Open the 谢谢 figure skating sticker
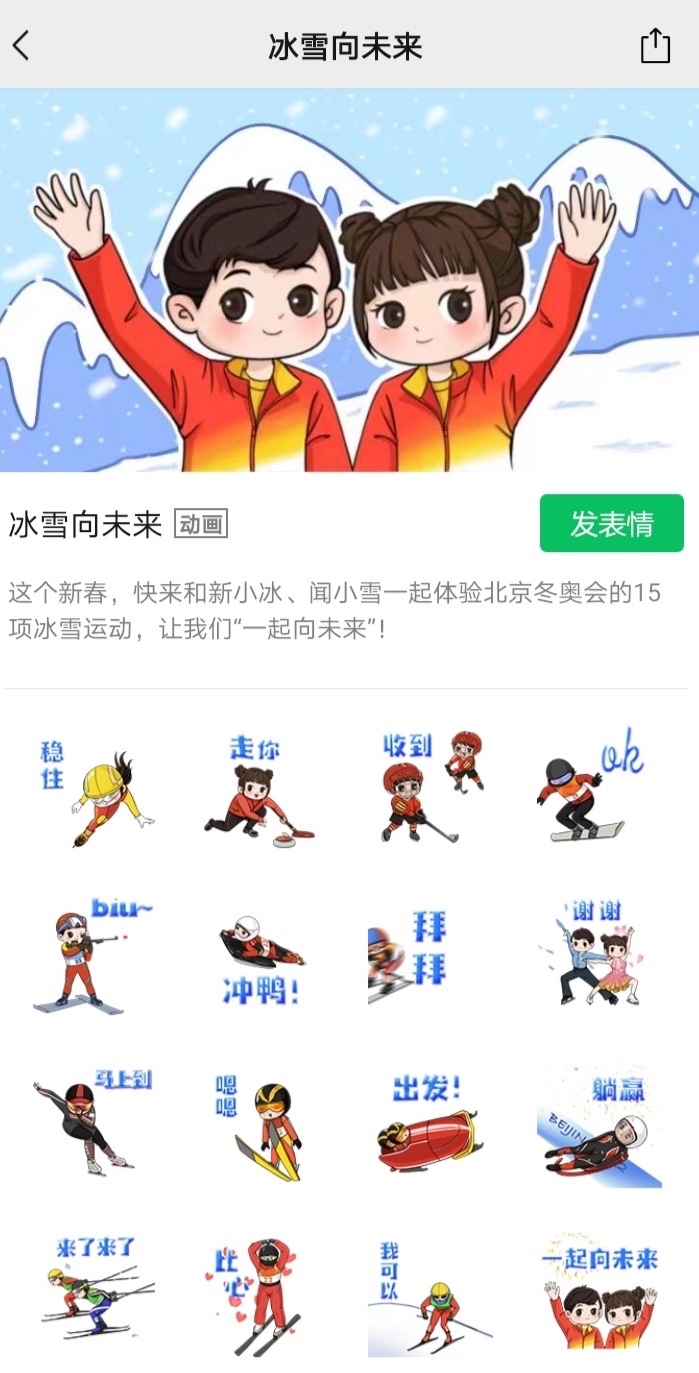 pos(598,956)
